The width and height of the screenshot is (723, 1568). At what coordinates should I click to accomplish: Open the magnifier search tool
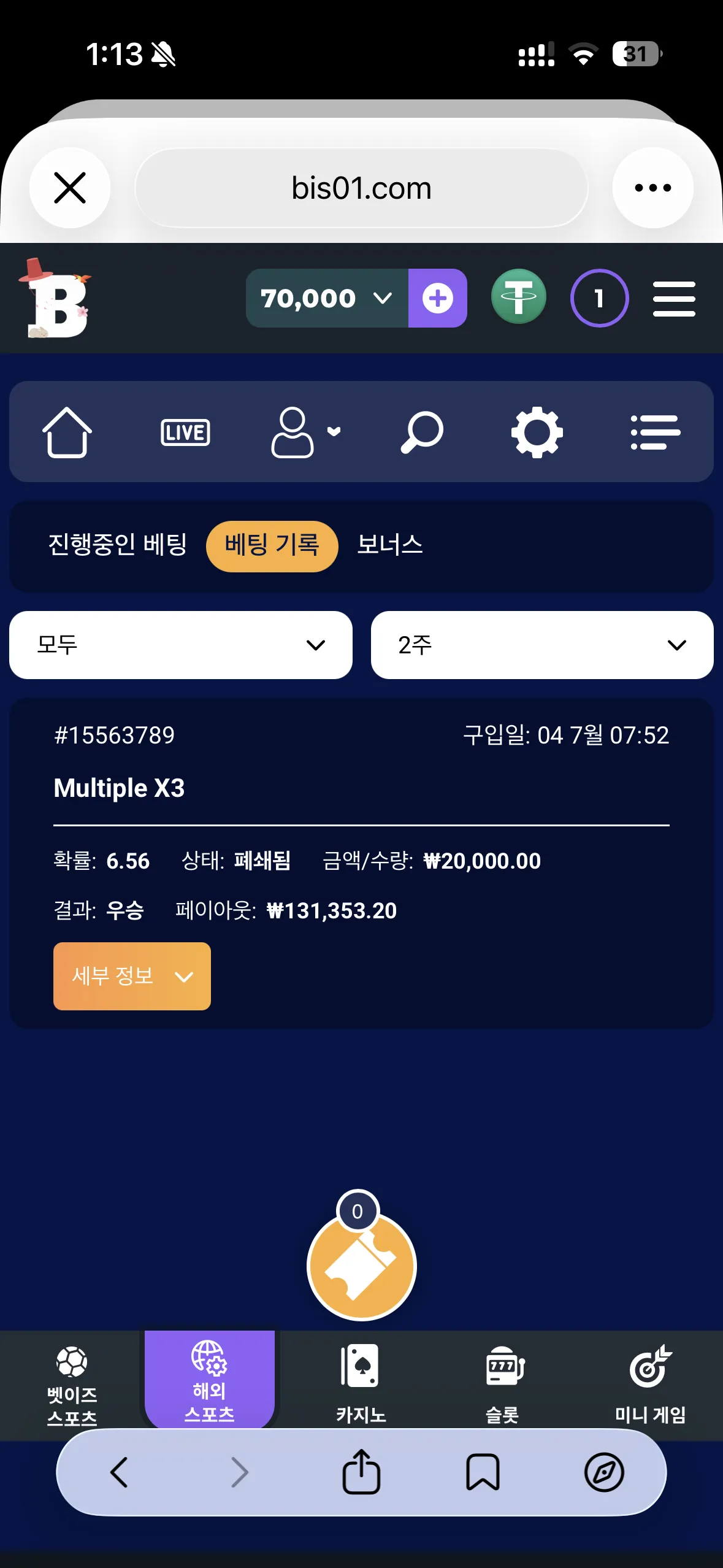(422, 432)
